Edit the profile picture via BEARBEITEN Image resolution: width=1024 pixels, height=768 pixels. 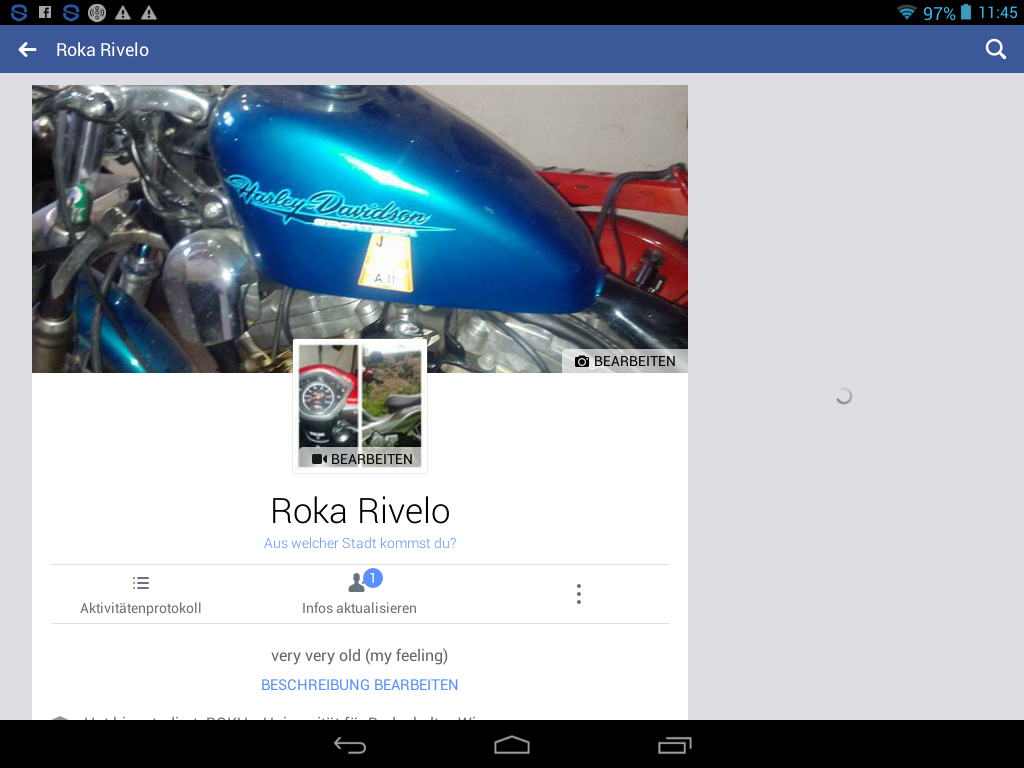tap(361, 459)
